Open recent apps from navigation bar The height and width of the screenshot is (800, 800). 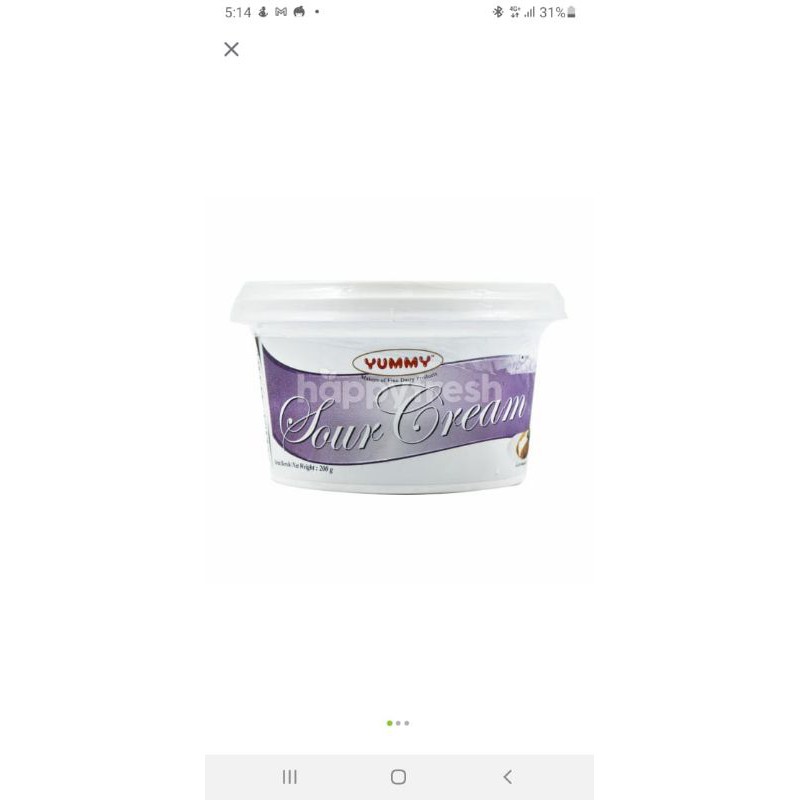290,777
